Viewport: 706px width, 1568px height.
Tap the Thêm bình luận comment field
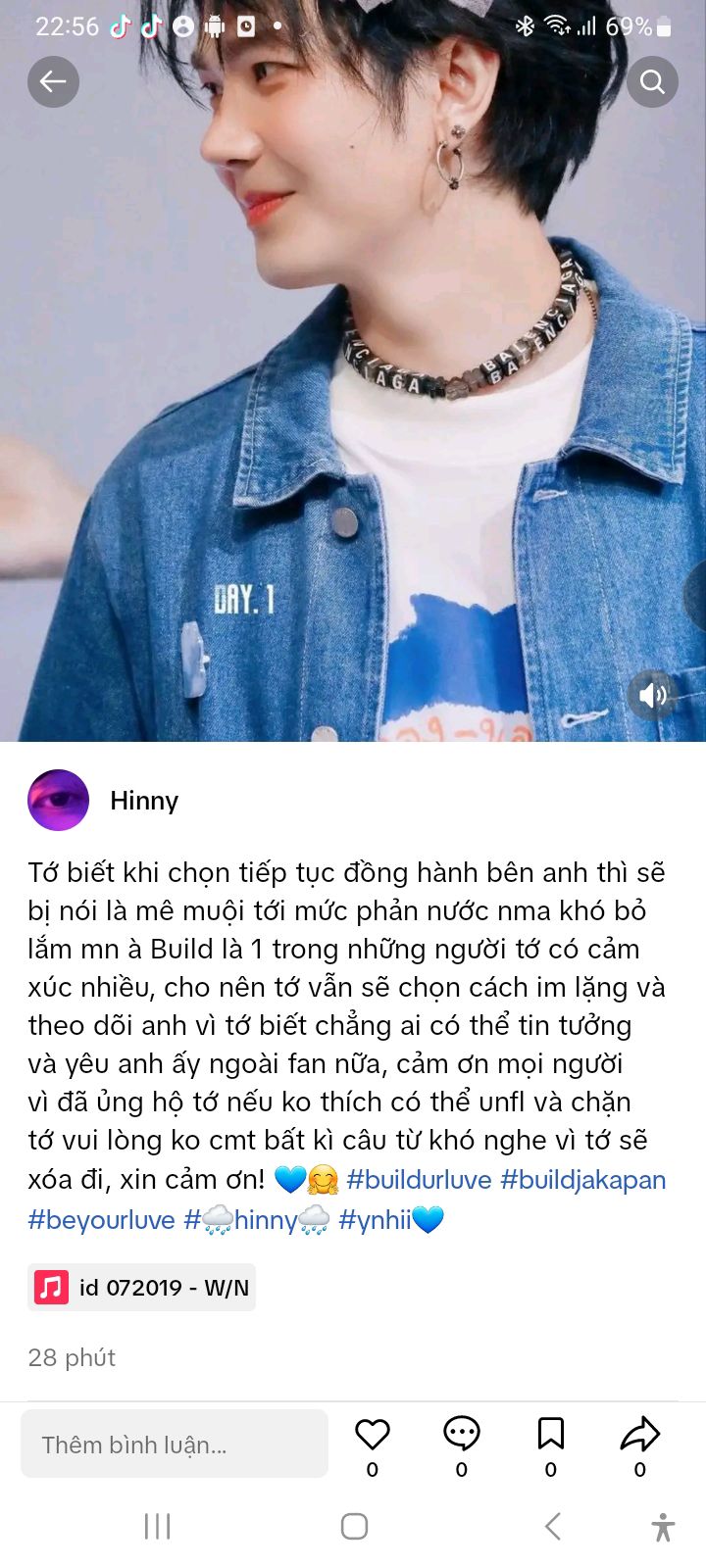[x=175, y=1445]
